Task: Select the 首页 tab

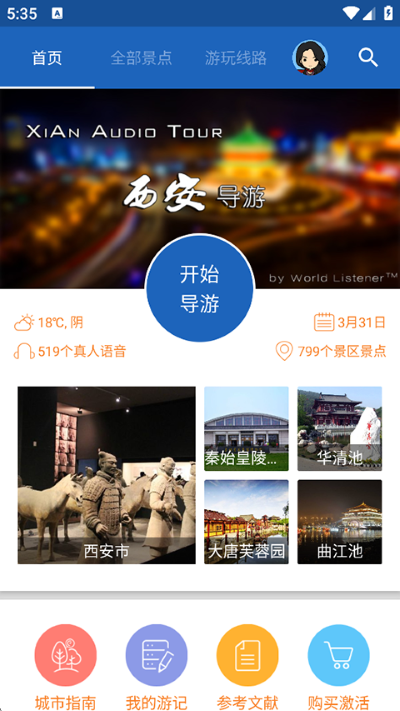Action: point(47,58)
